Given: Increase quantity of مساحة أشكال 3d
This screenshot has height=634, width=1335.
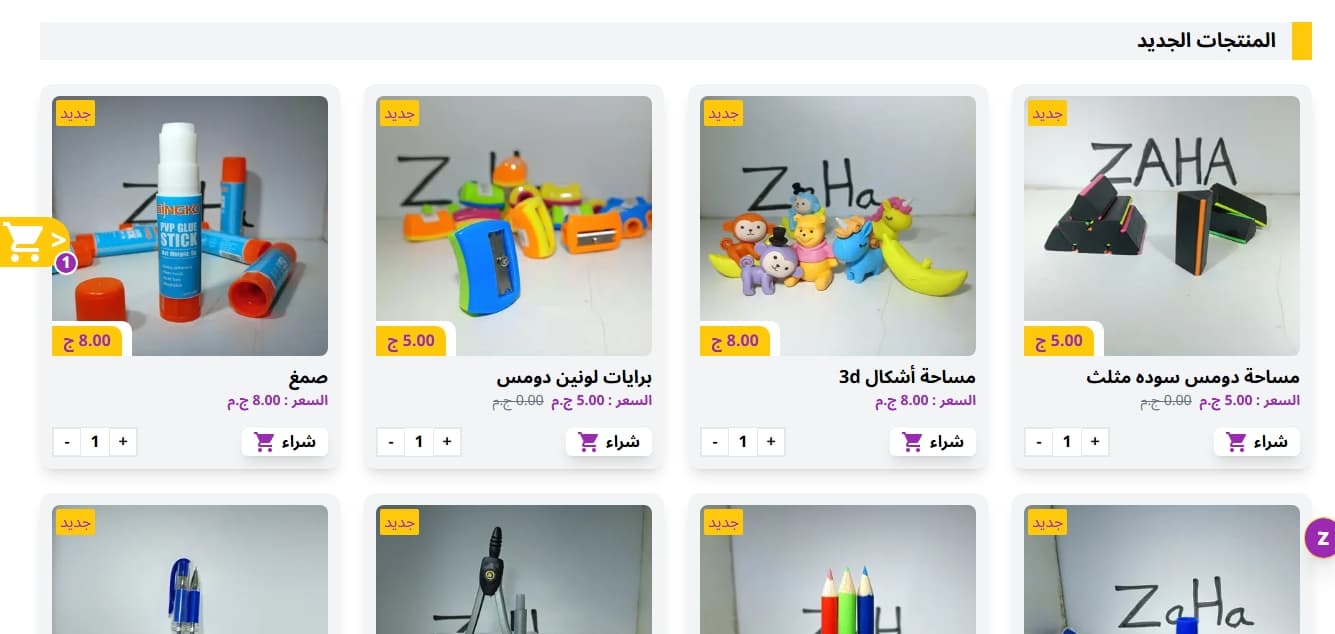Looking at the screenshot, I should [x=771, y=442].
